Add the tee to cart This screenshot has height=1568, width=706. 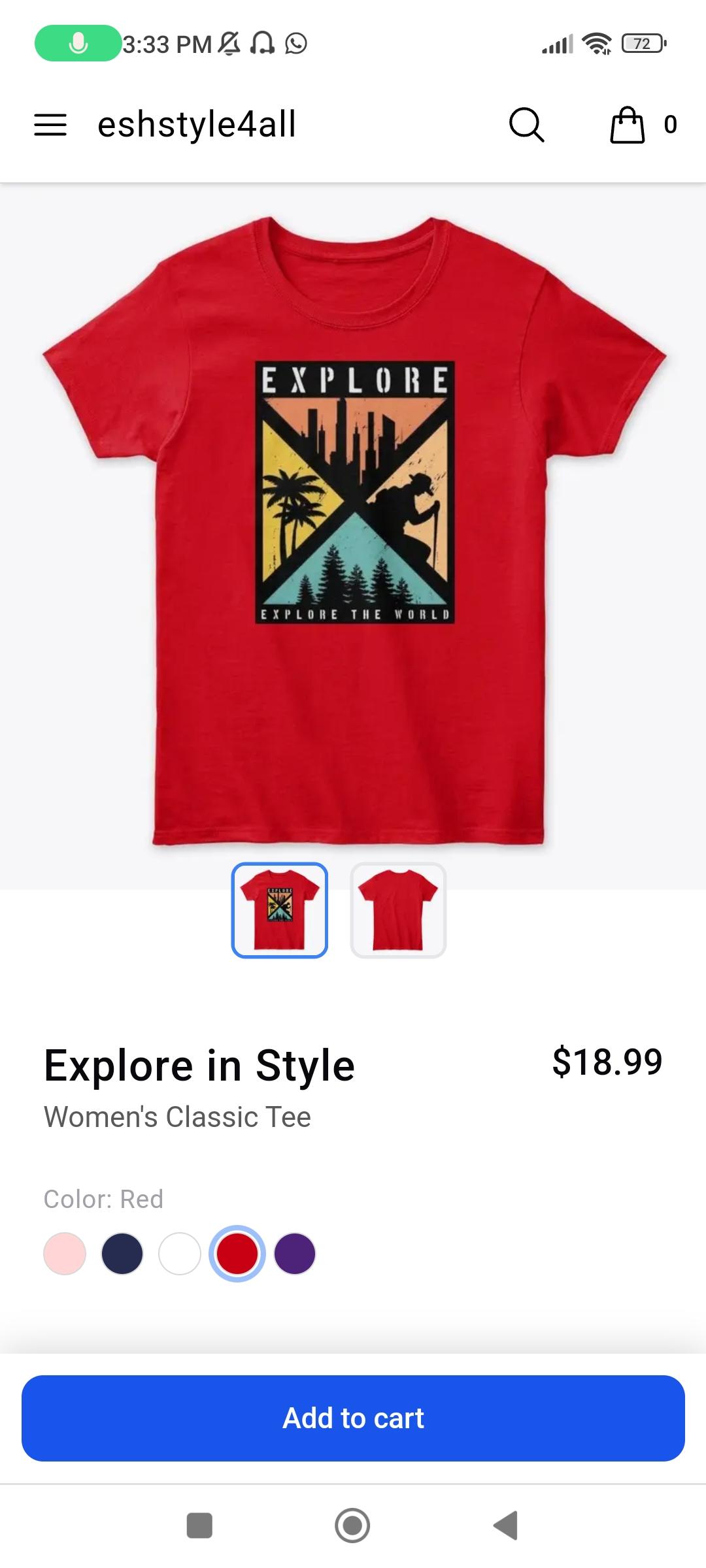click(x=353, y=1418)
